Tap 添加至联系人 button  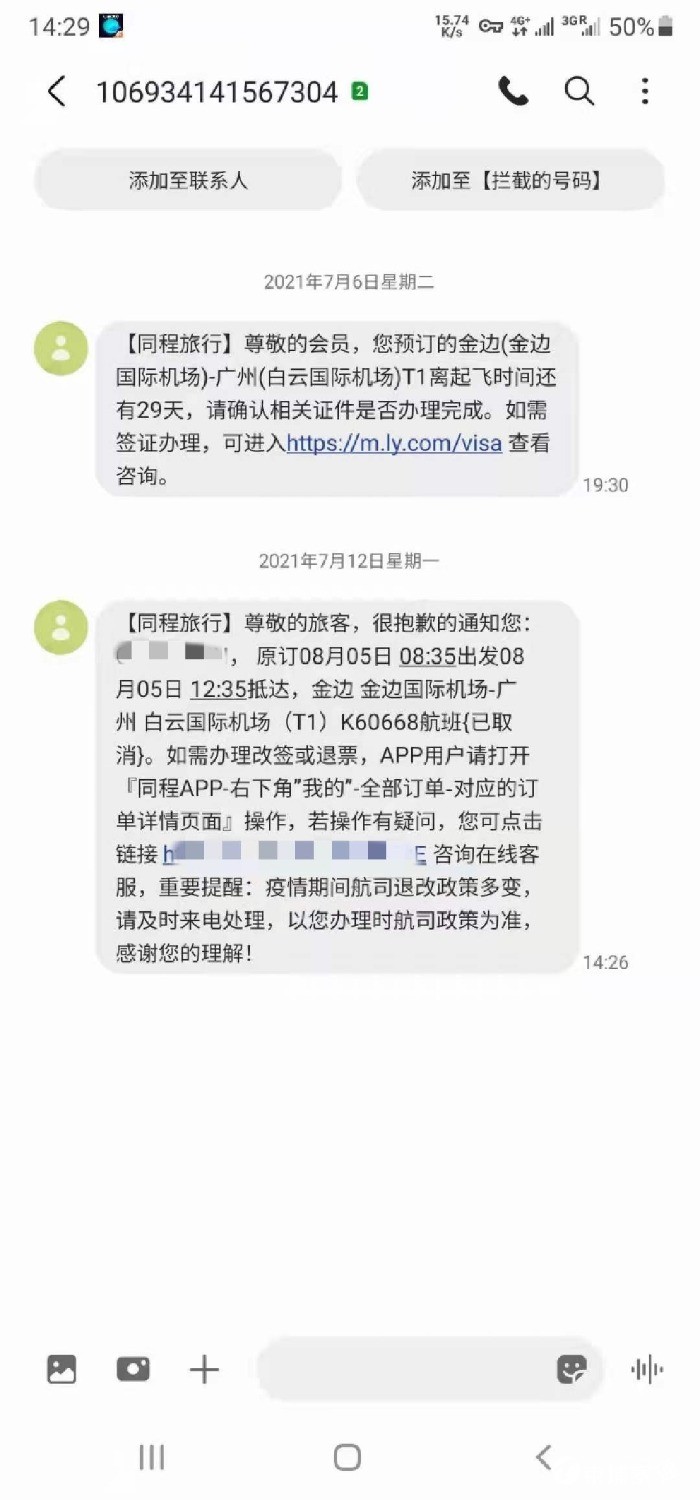click(x=188, y=181)
